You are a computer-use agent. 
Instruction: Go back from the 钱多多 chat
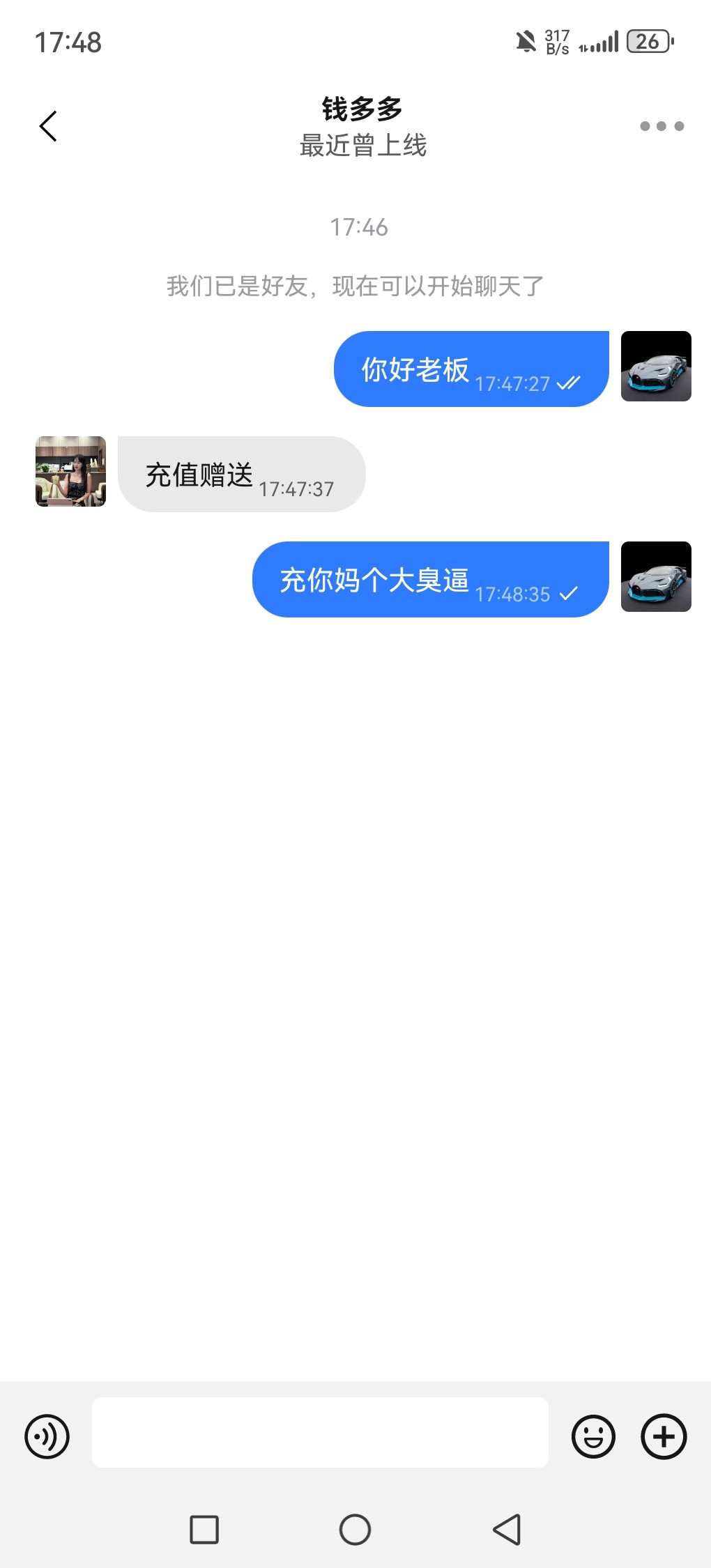(48, 126)
